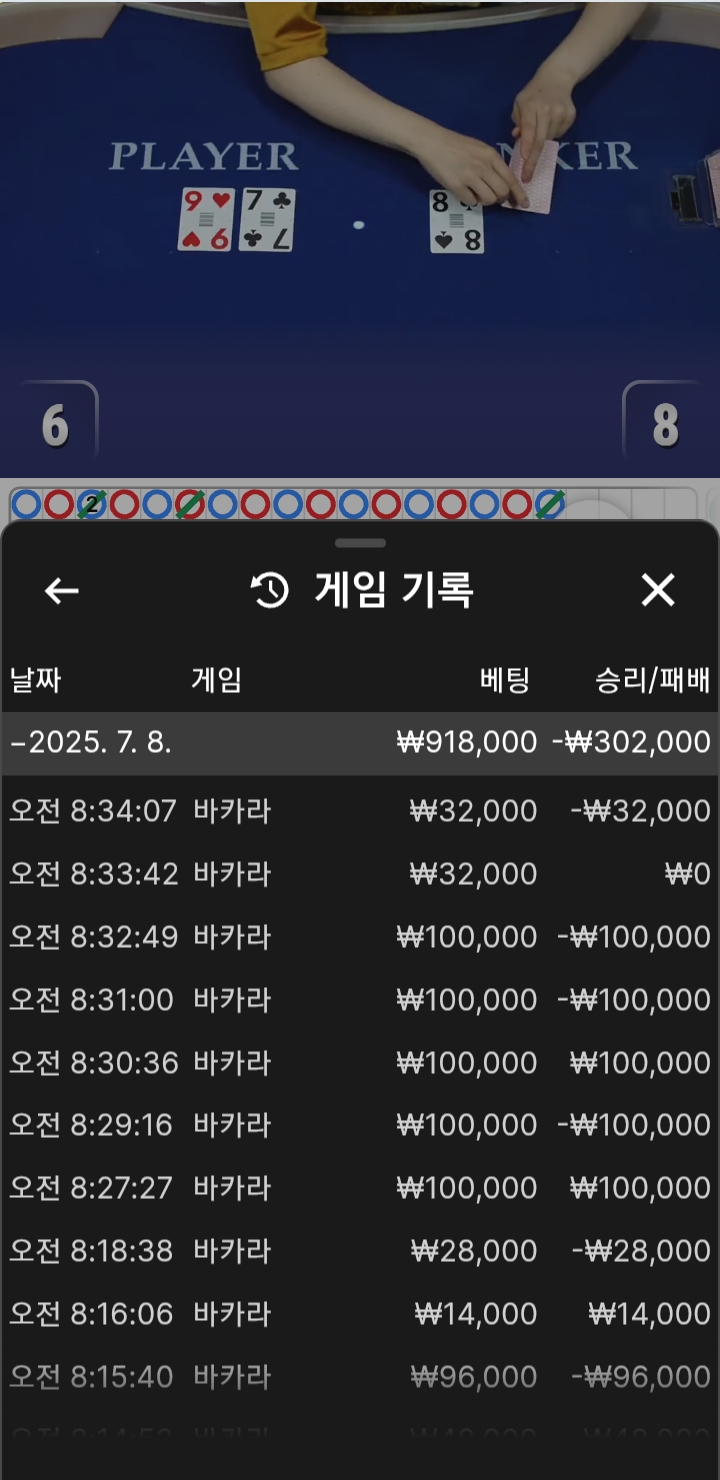720x1480 pixels.
Task: Open the 8:34:07 baccarat record
Action: pyautogui.click(x=360, y=811)
